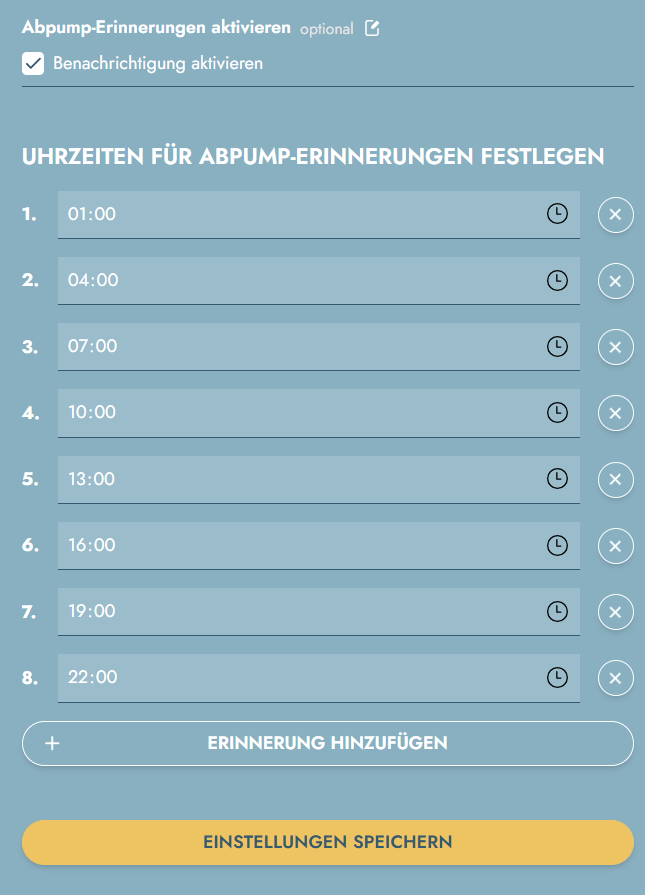Delete the 10:00 reminder
Screen dimensions: 645x895
click(615, 413)
